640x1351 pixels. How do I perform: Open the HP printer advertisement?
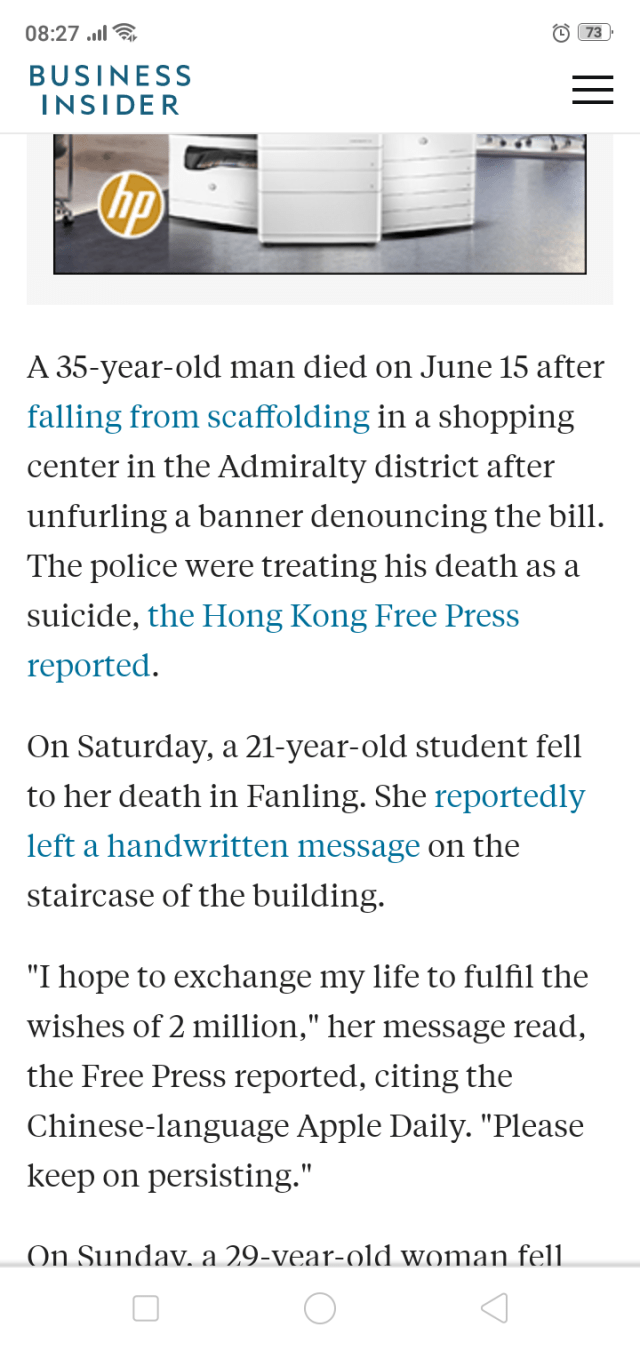tap(319, 203)
